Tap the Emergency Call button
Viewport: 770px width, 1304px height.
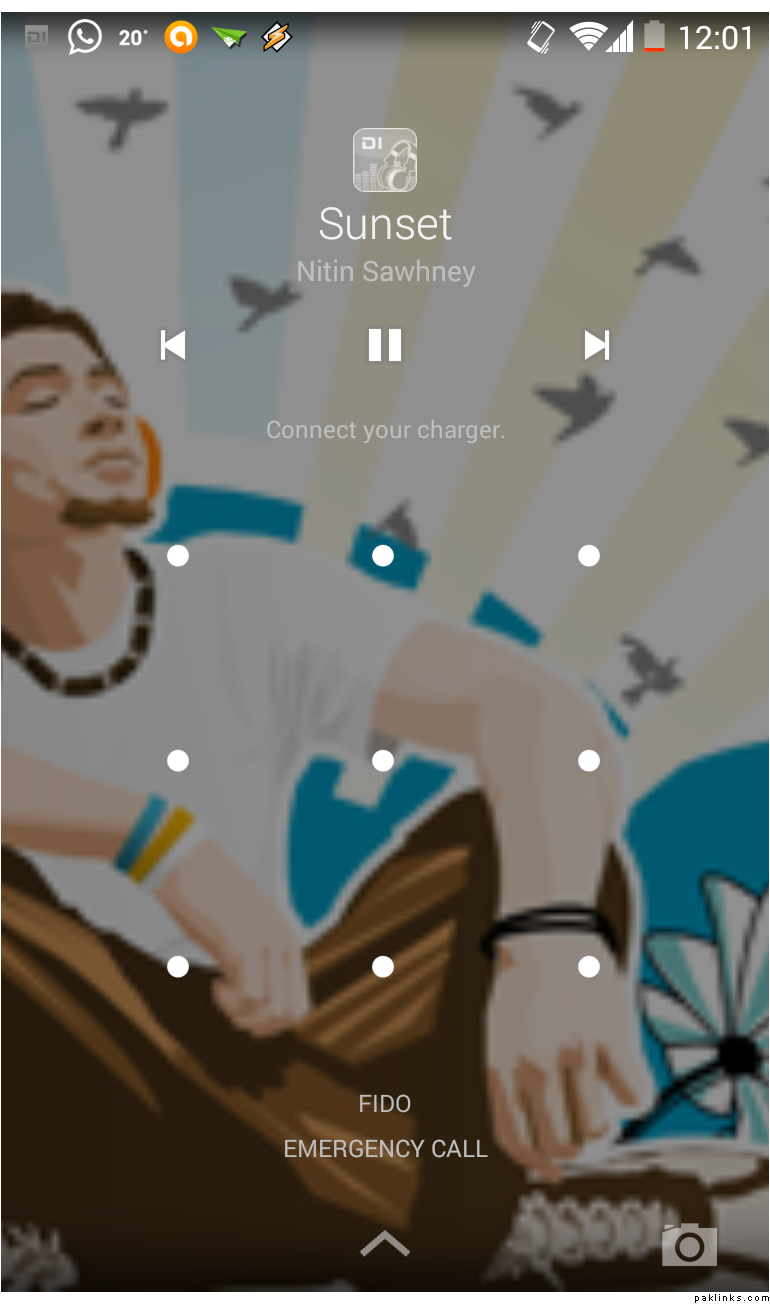click(385, 1149)
